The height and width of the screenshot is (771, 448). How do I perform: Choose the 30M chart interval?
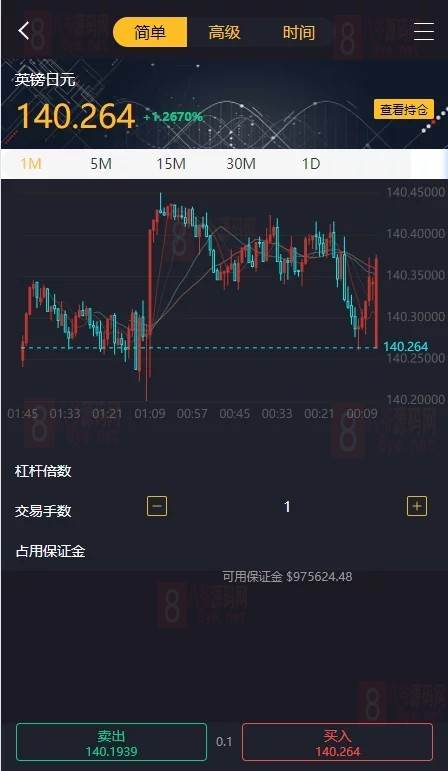[x=241, y=164]
